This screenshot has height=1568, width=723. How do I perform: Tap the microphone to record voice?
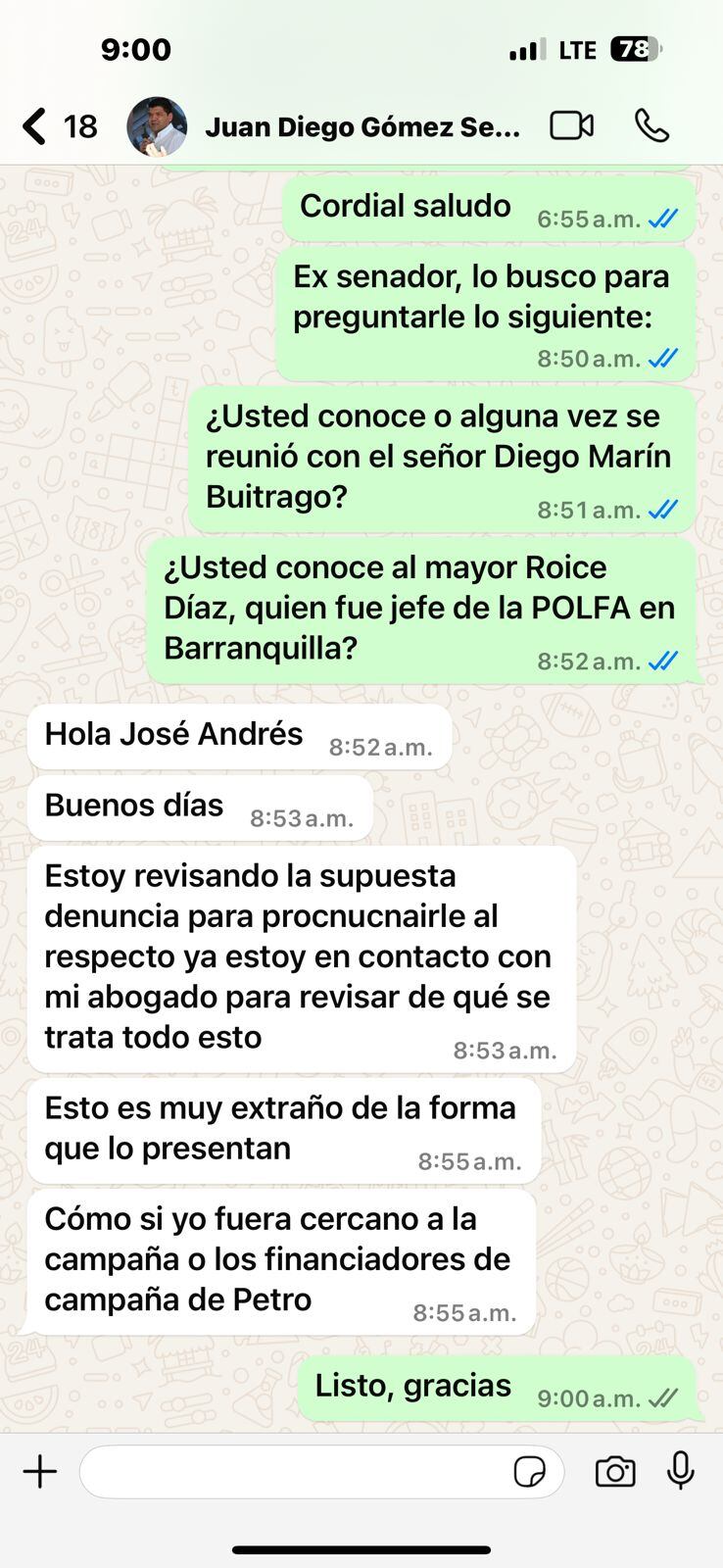(x=680, y=1471)
